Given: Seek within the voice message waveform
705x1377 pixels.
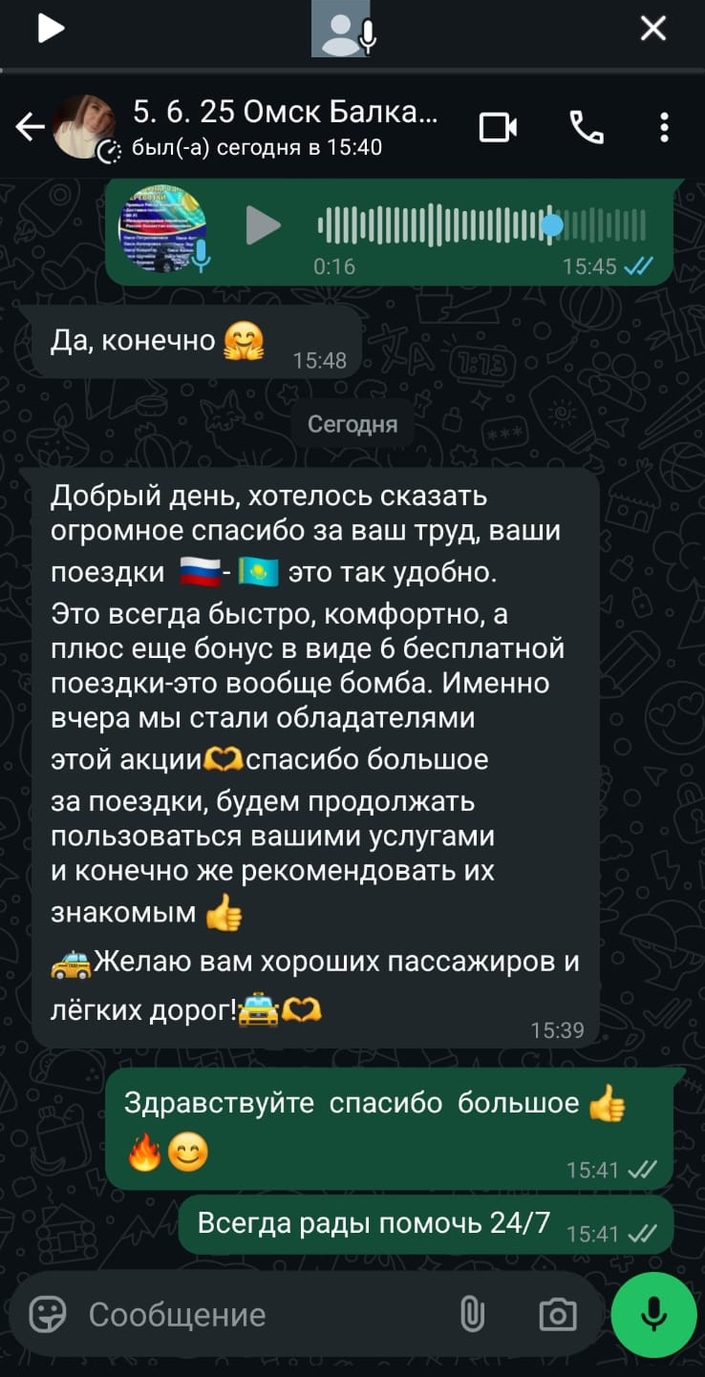Looking at the screenshot, I should 482,226.
